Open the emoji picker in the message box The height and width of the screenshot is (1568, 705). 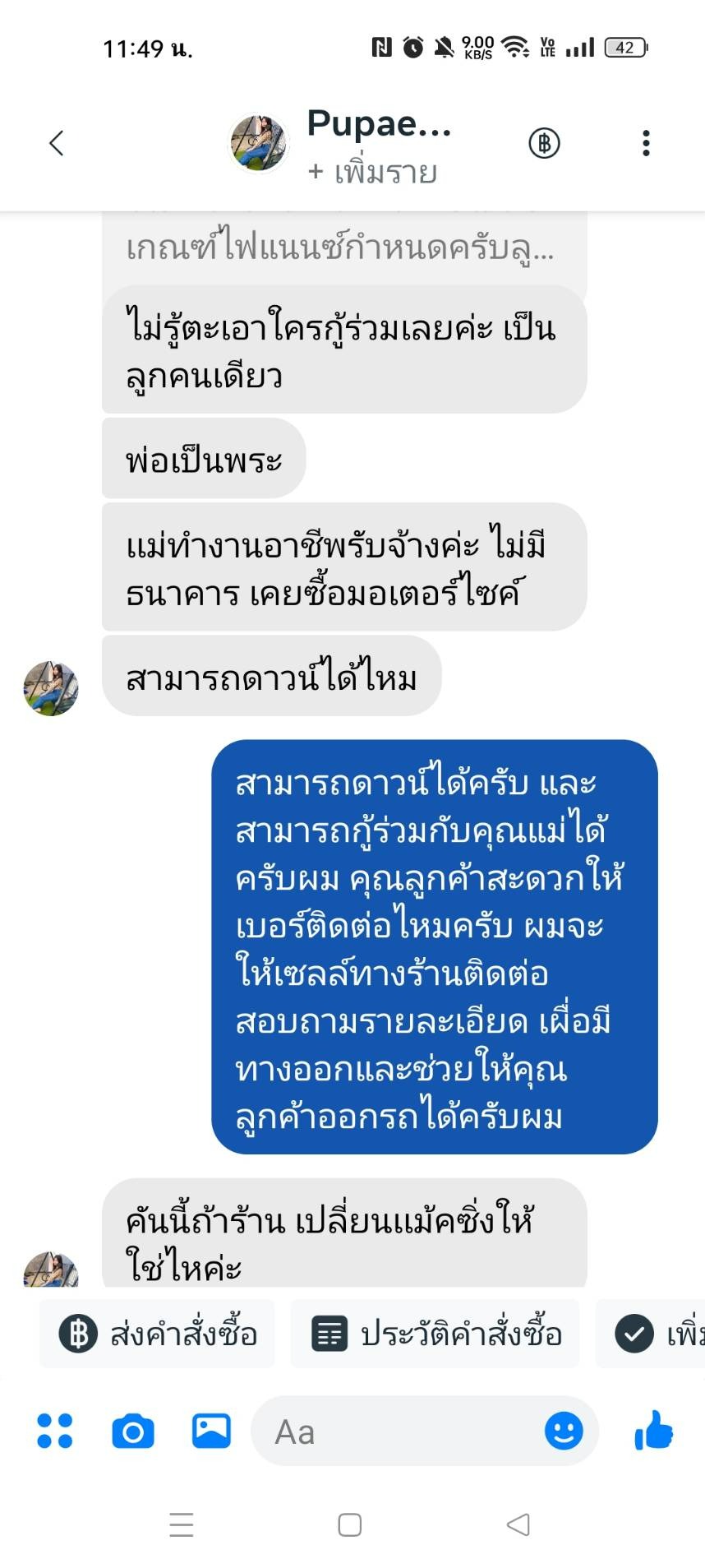point(564,1432)
